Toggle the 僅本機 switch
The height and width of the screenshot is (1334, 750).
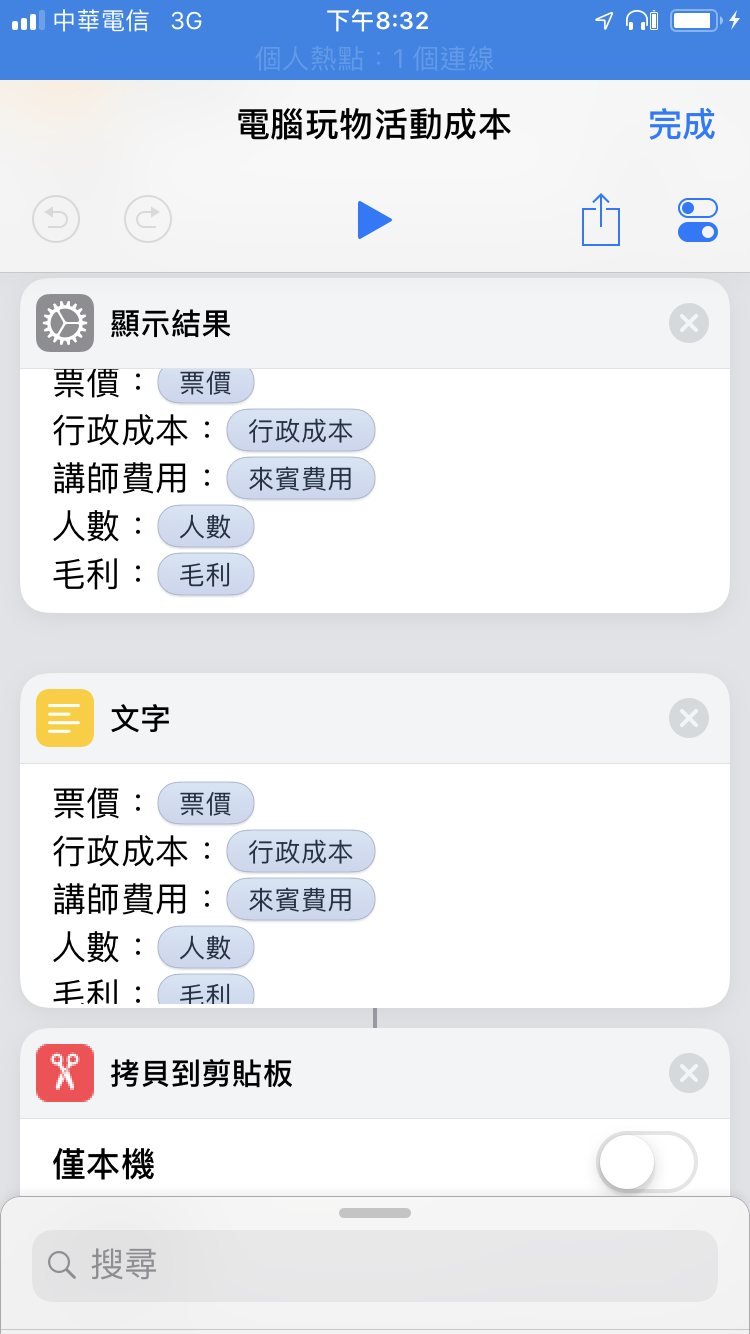tap(647, 1162)
